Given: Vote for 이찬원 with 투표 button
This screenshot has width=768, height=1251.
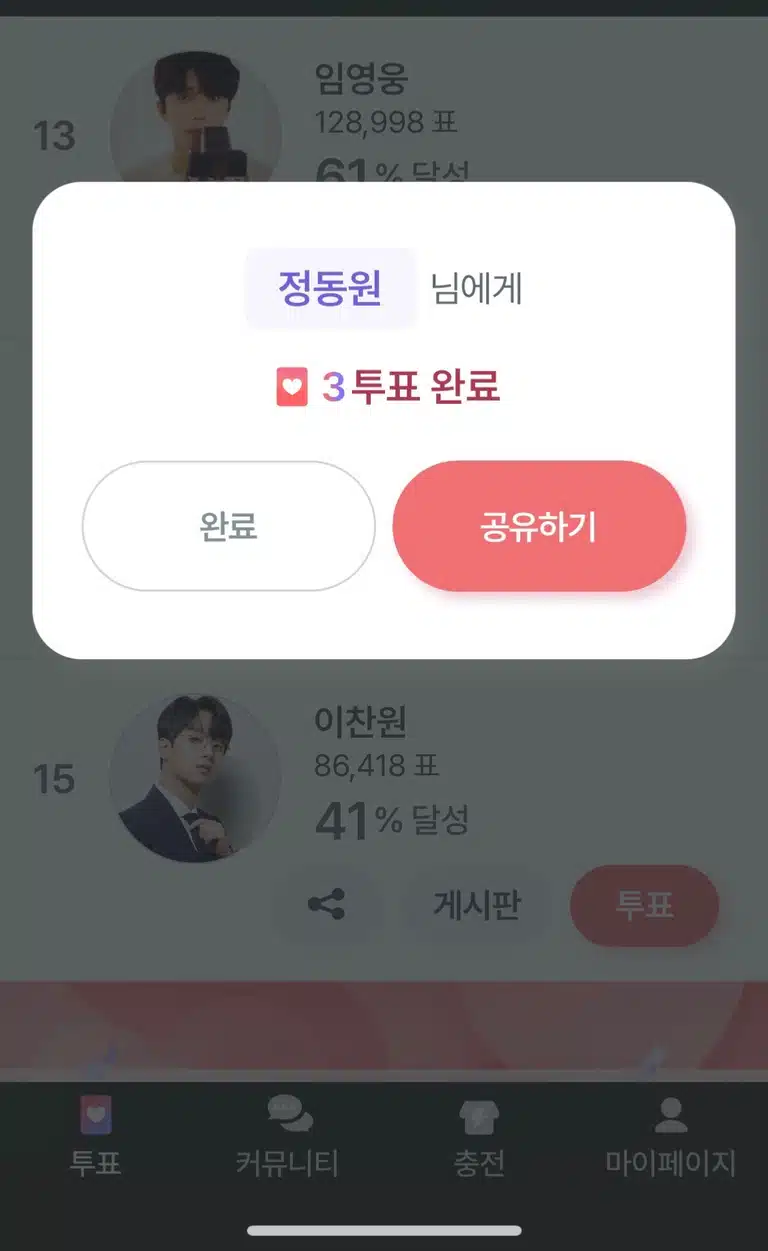Looking at the screenshot, I should [x=644, y=906].
